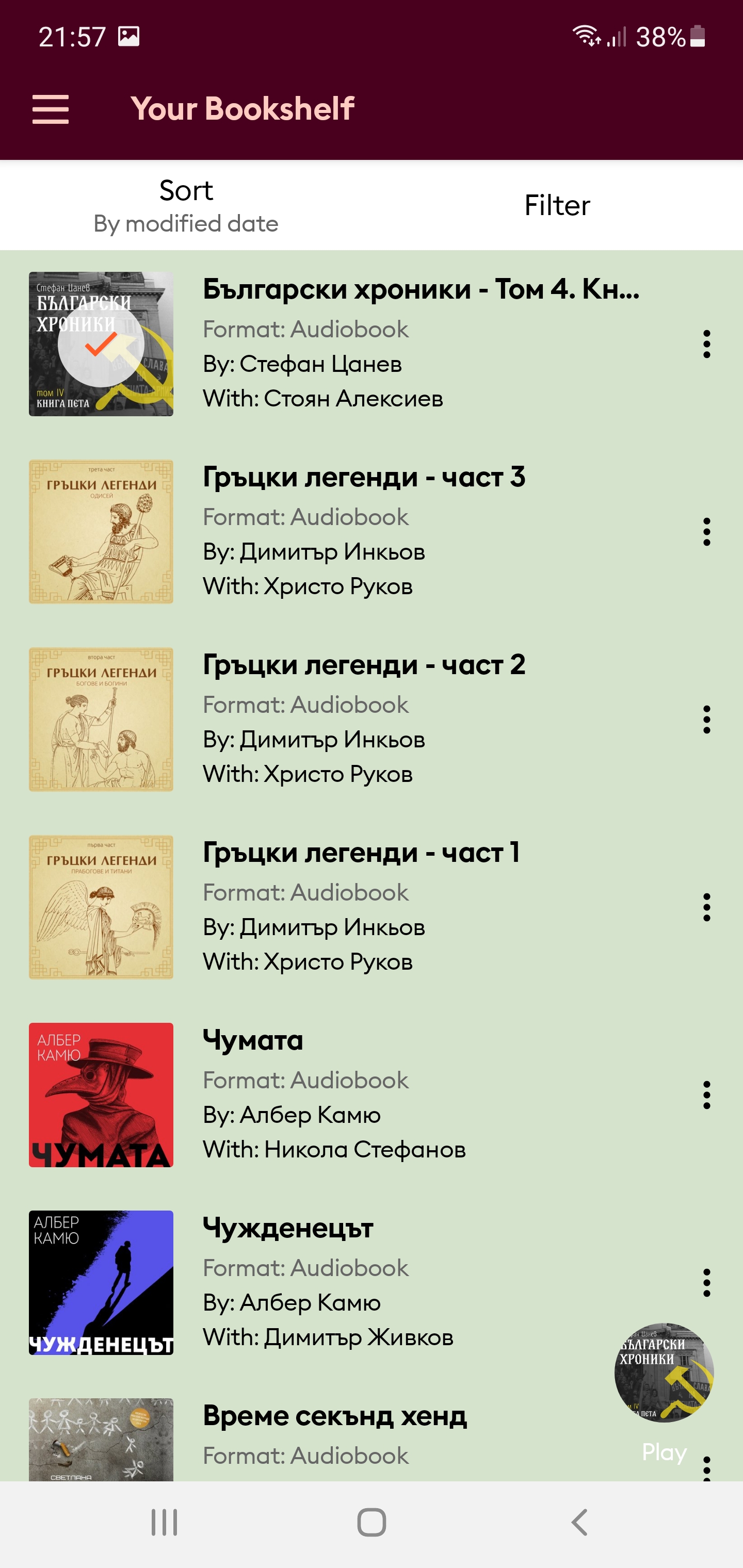Open more options for Български хроники
This screenshot has height=1568, width=743.
(706, 345)
